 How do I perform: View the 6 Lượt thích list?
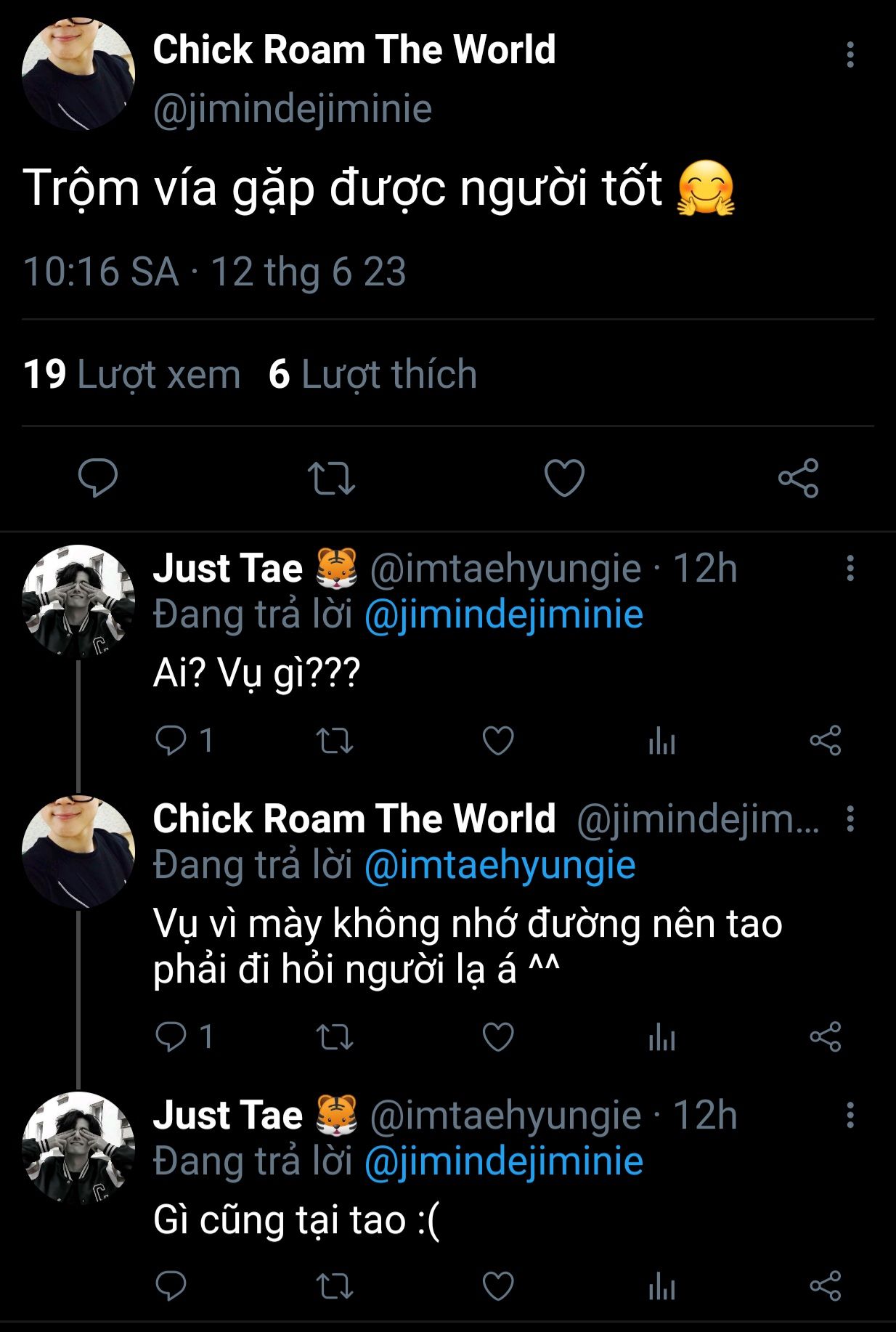[372, 375]
